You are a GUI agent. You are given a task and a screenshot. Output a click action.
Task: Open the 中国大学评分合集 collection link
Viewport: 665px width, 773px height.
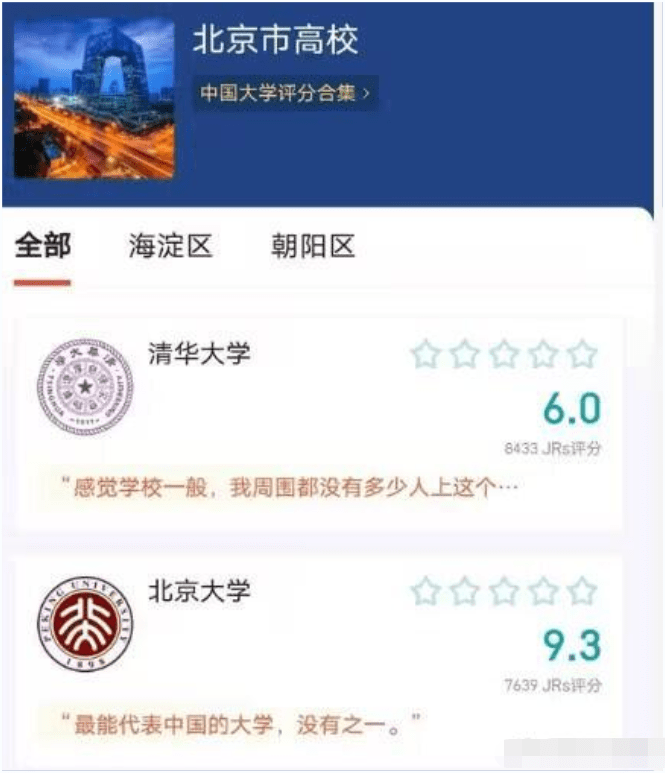tap(285, 93)
